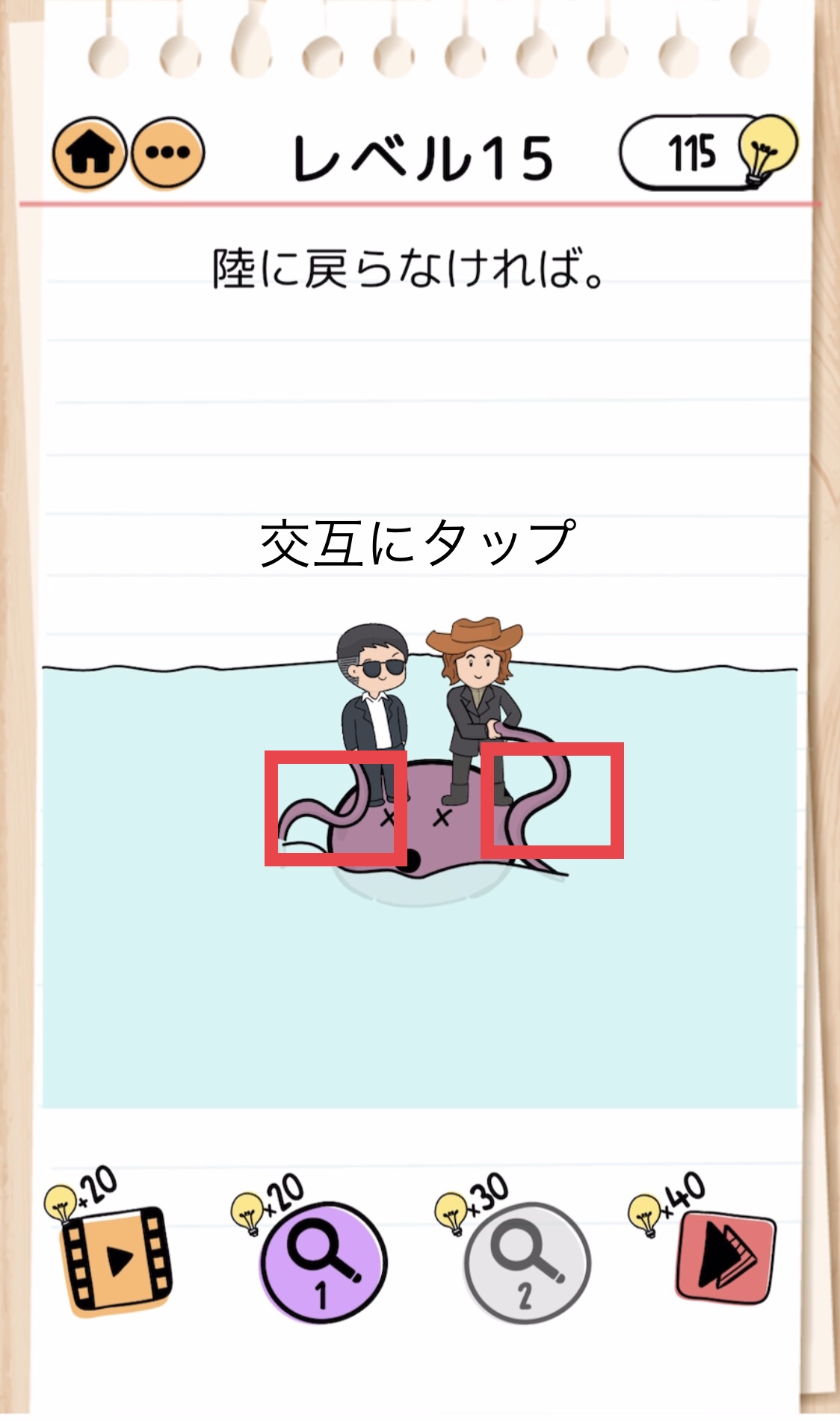Tap the octopus's left tentacle
This screenshot has width=840, height=1421.
click(336, 808)
